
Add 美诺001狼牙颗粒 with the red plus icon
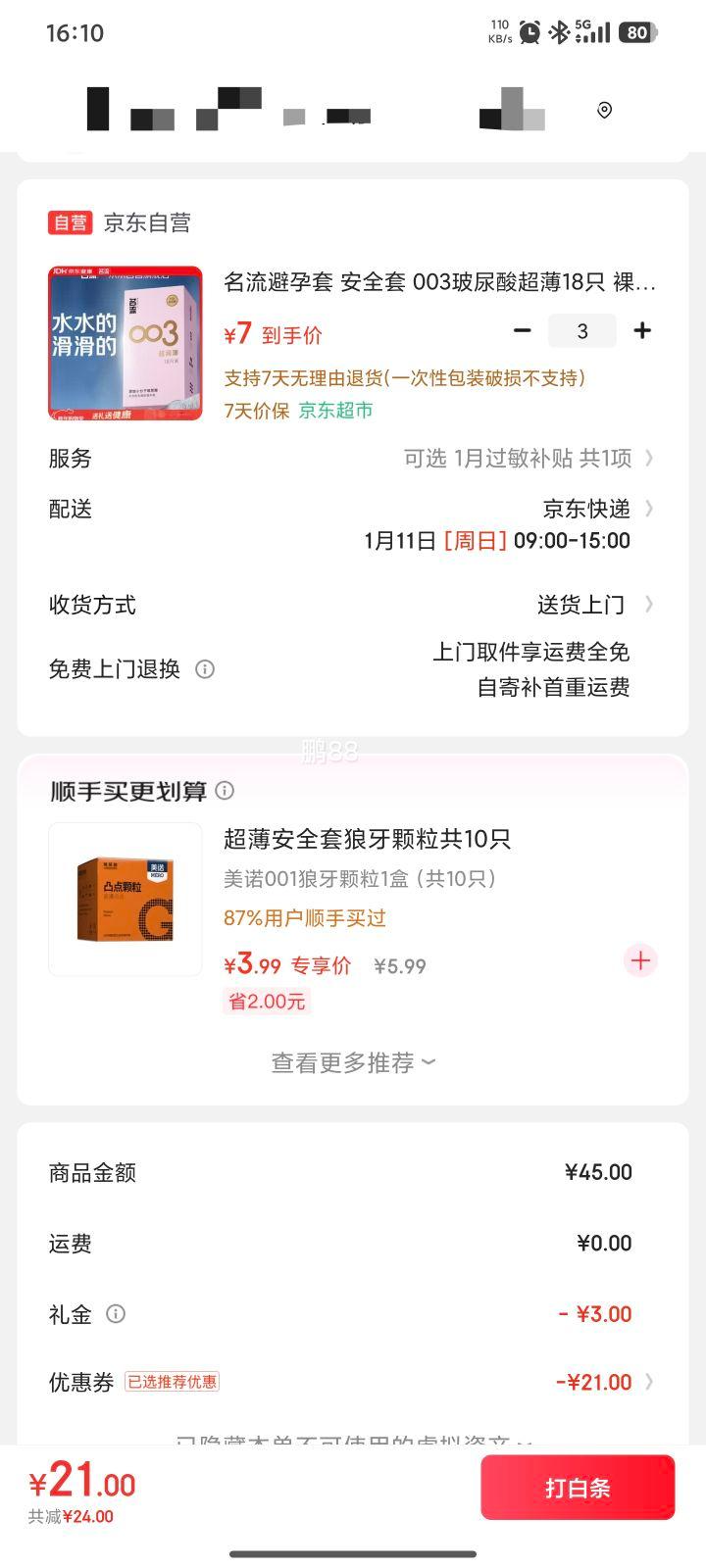click(x=639, y=960)
